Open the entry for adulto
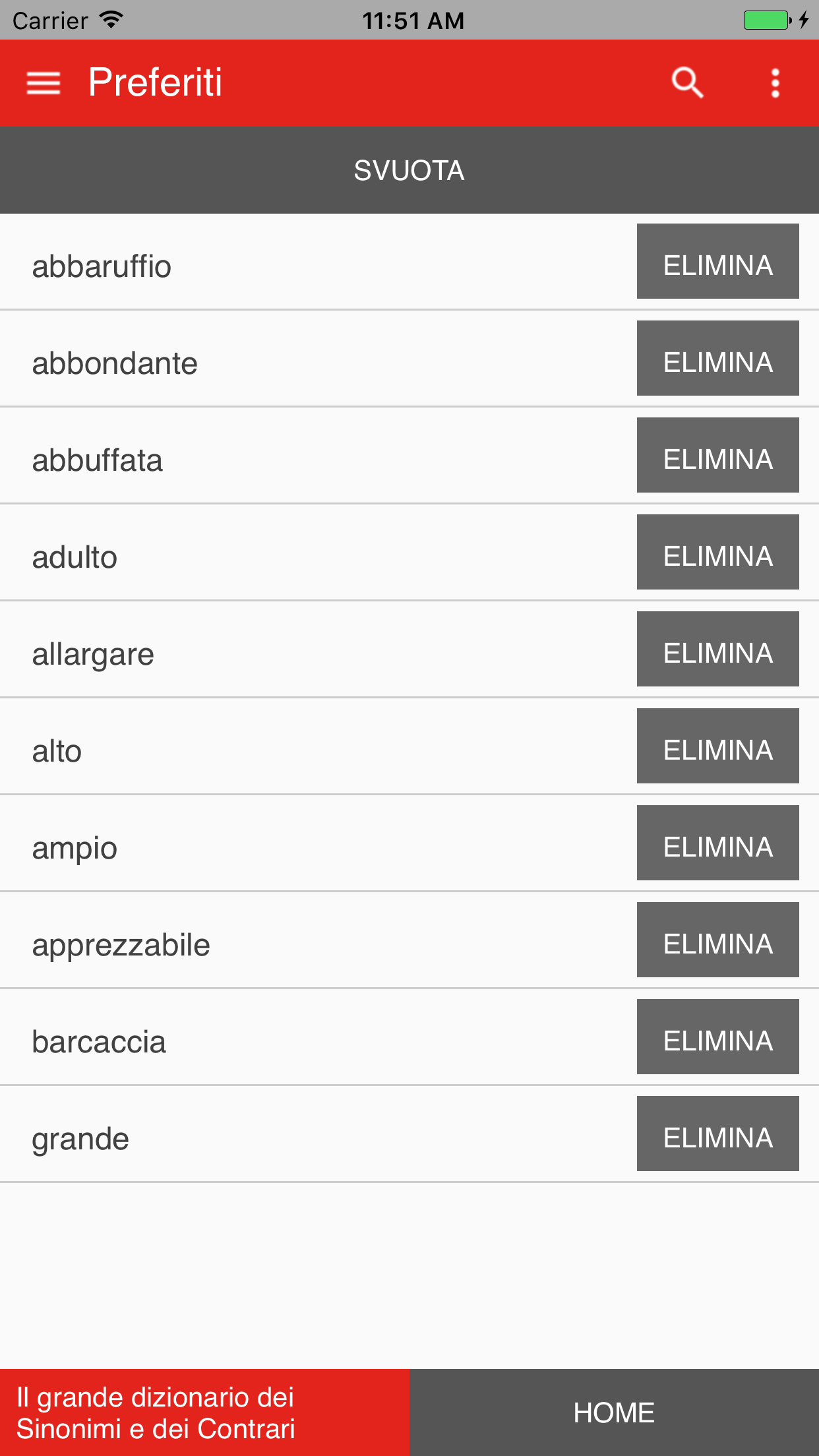This screenshot has height=1456, width=819. pos(75,558)
